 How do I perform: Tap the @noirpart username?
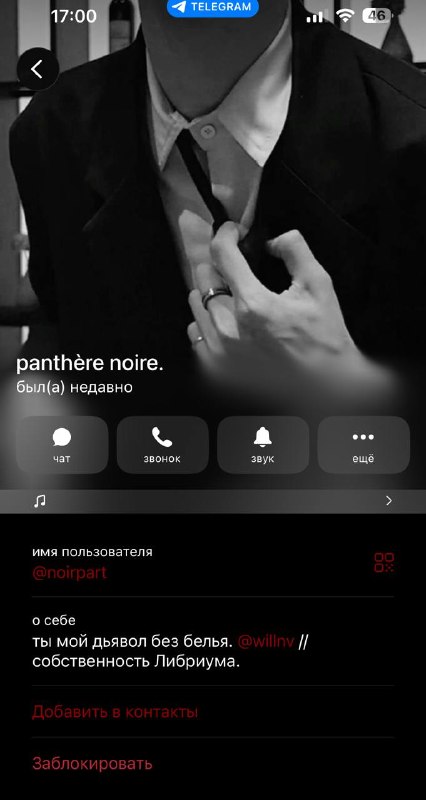[69, 573]
